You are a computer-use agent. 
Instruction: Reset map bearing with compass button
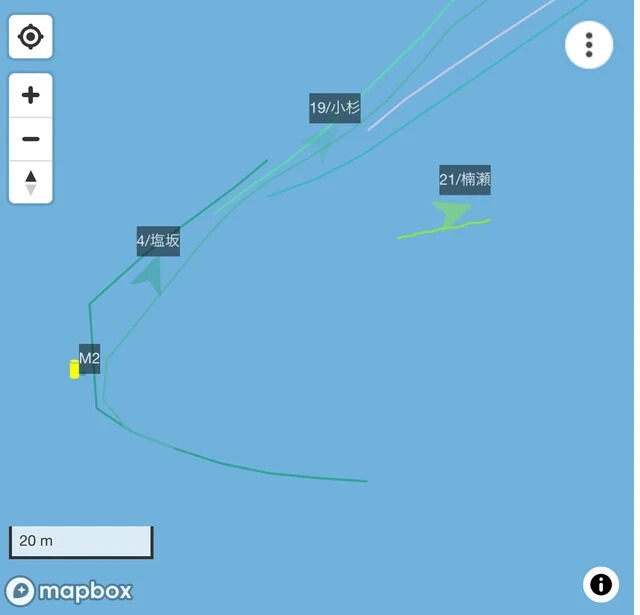coord(31,182)
